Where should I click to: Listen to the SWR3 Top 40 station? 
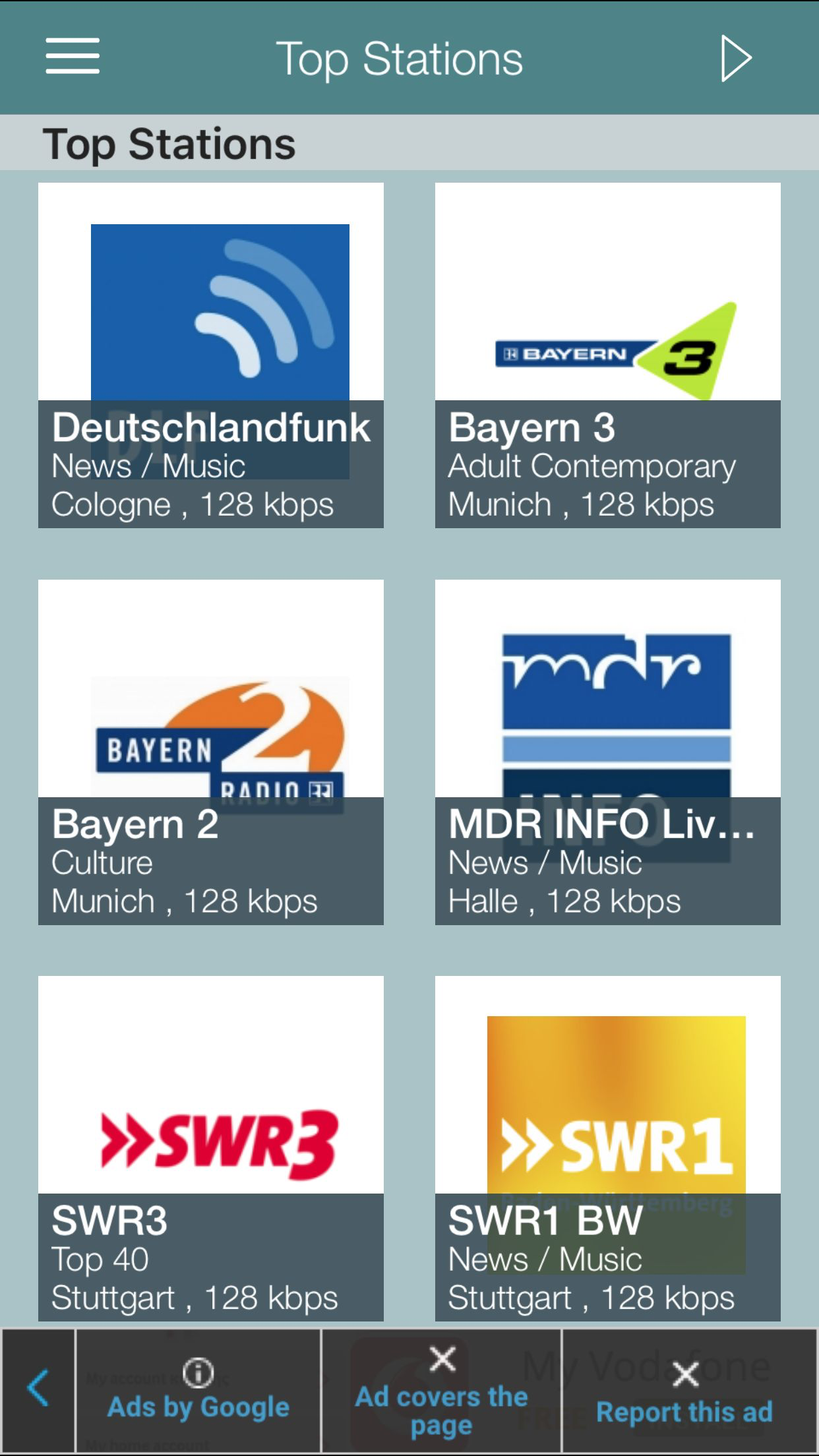pos(211,1148)
